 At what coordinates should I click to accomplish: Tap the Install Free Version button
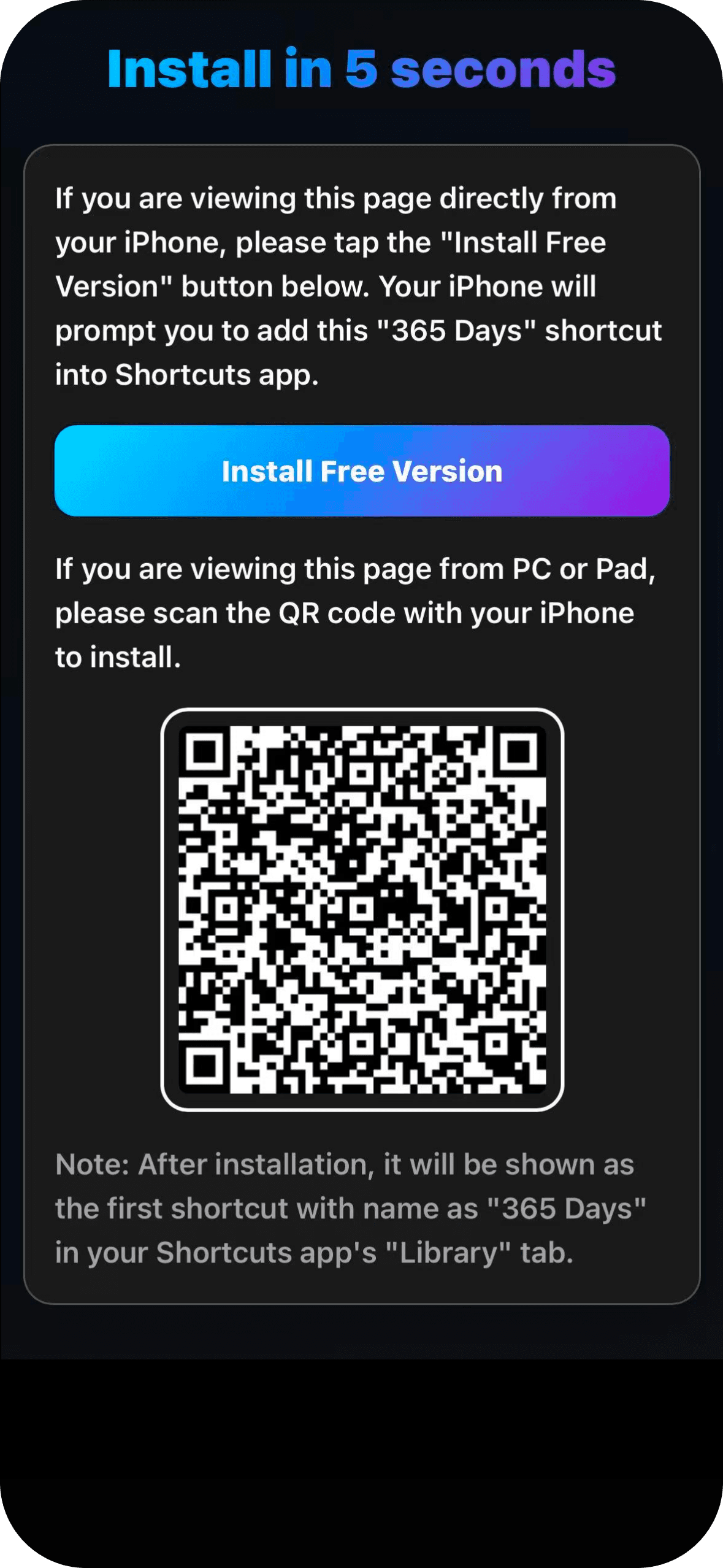(x=362, y=471)
